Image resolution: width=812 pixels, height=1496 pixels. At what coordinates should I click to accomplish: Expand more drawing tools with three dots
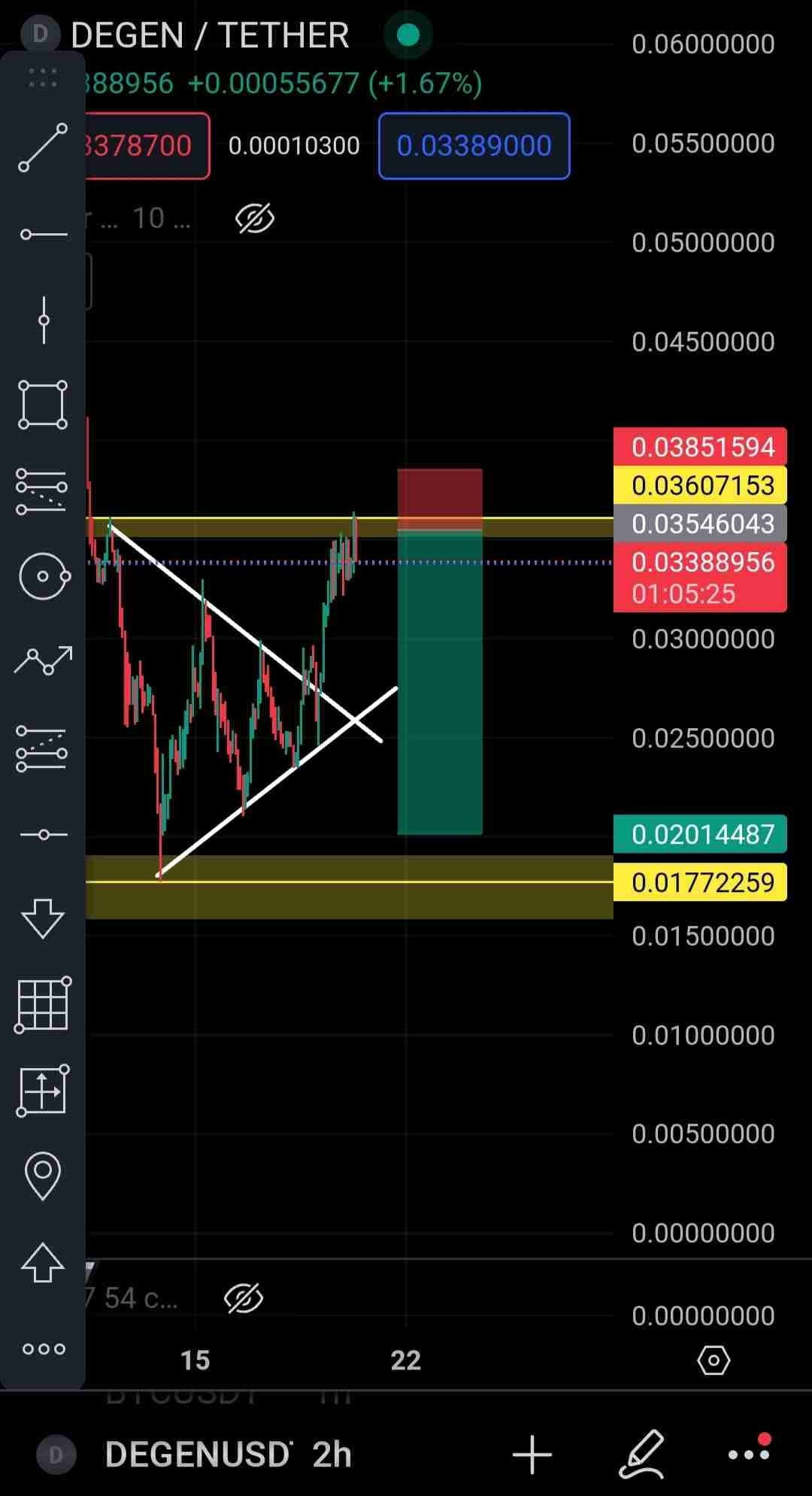[43, 1349]
